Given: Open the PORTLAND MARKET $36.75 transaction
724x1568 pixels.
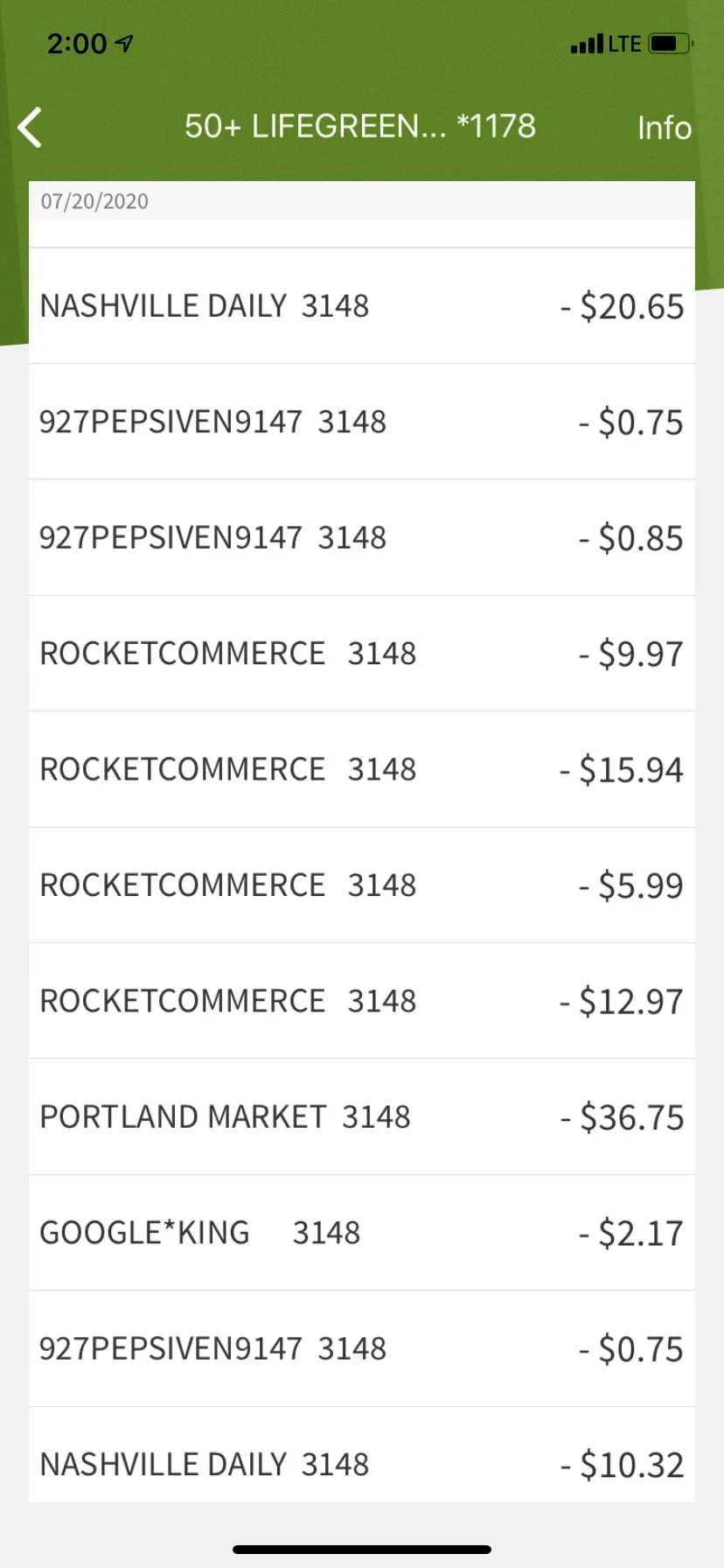Looking at the screenshot, I should [x=362, y=1117].
